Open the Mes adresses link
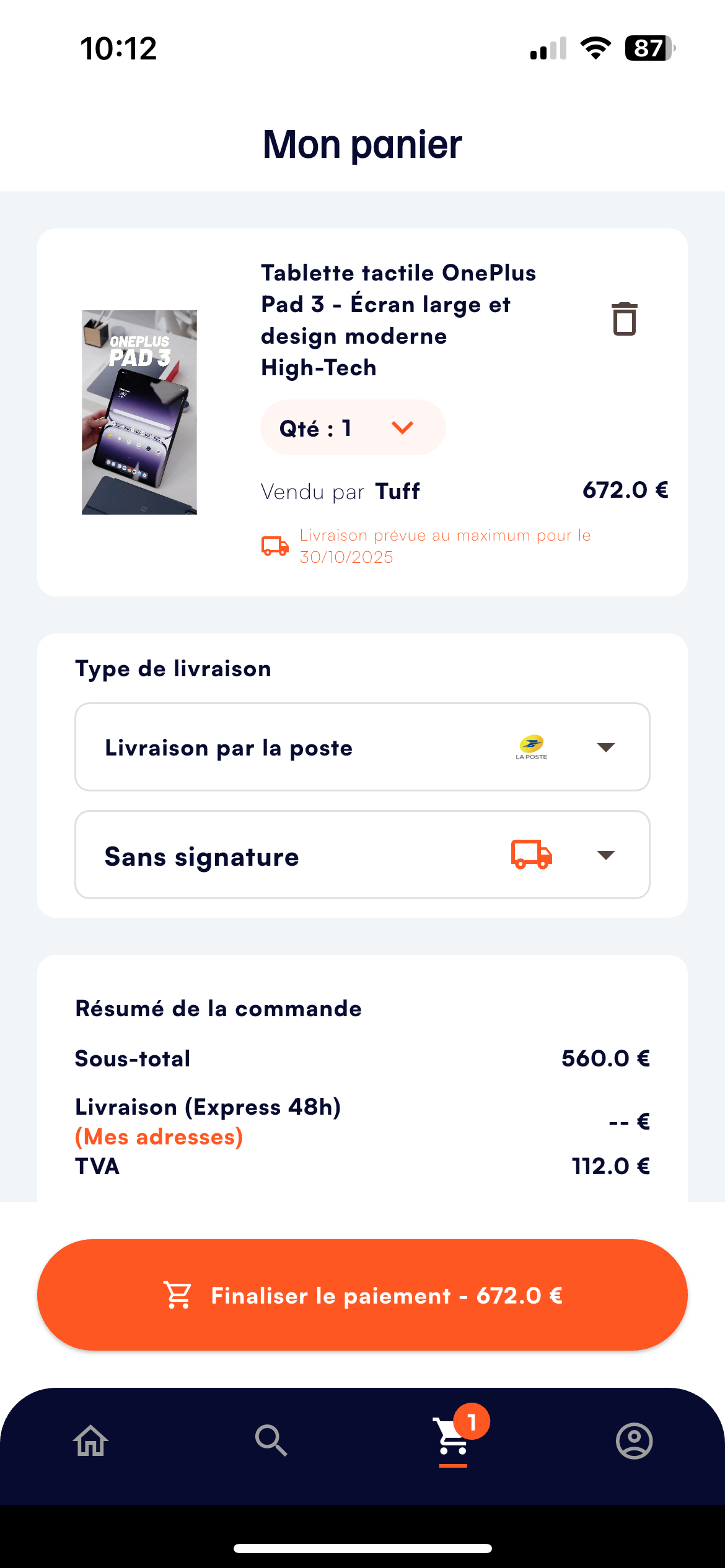Viewport: 725px width, 1568px height. tap(159, 1136)
